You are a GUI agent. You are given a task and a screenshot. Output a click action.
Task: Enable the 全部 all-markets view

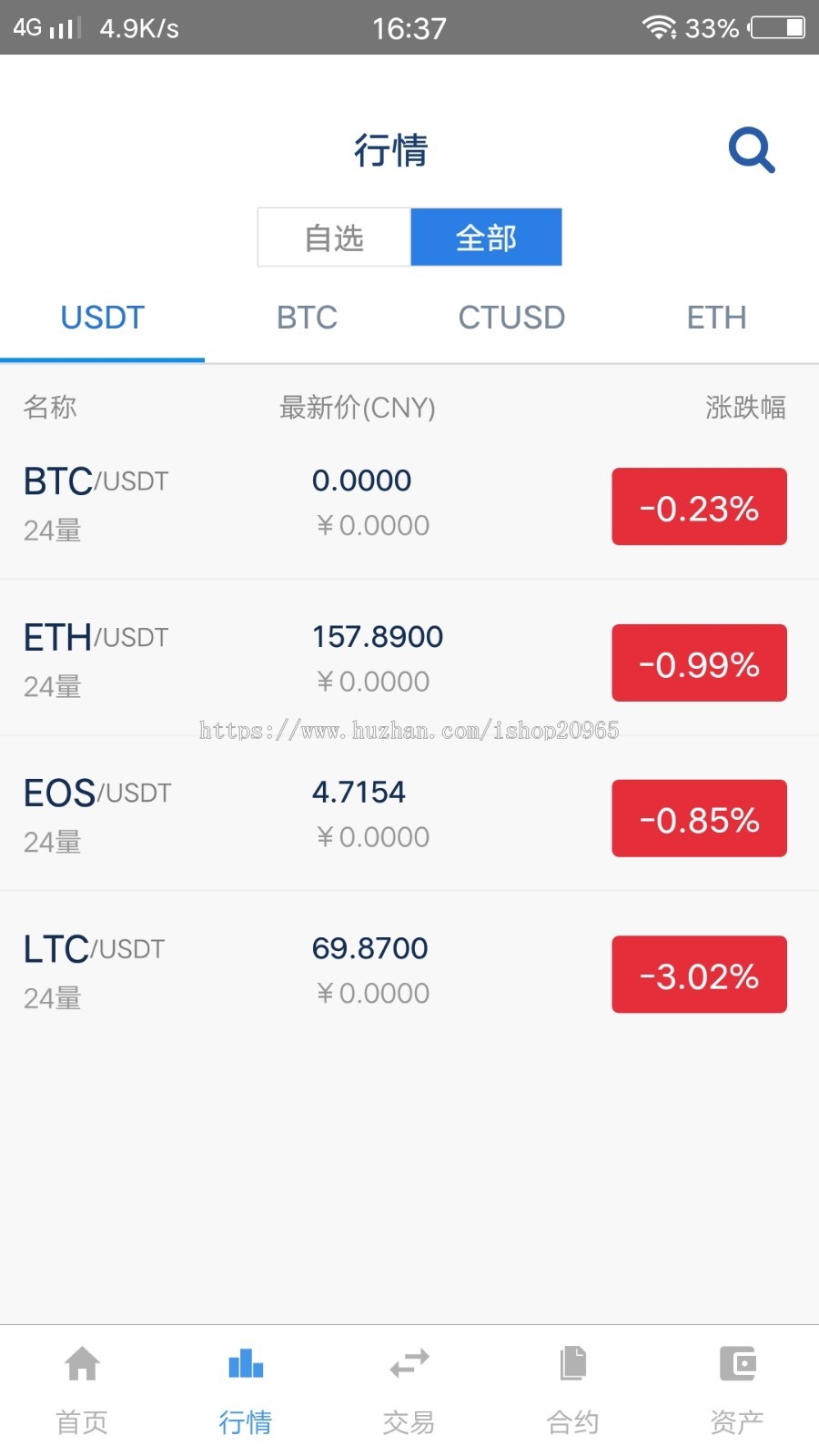487,238
